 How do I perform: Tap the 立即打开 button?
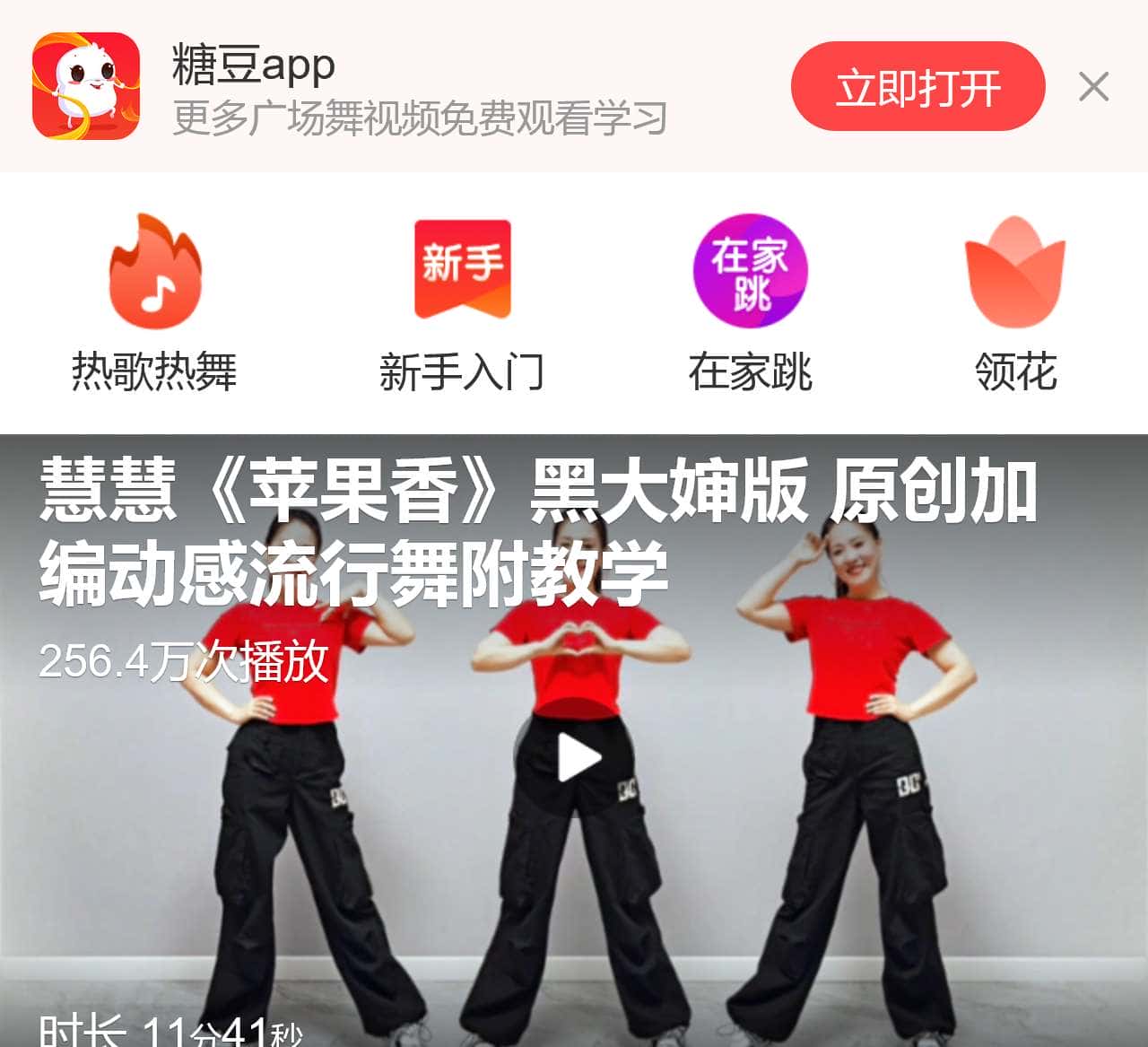(x=918, y=87)
